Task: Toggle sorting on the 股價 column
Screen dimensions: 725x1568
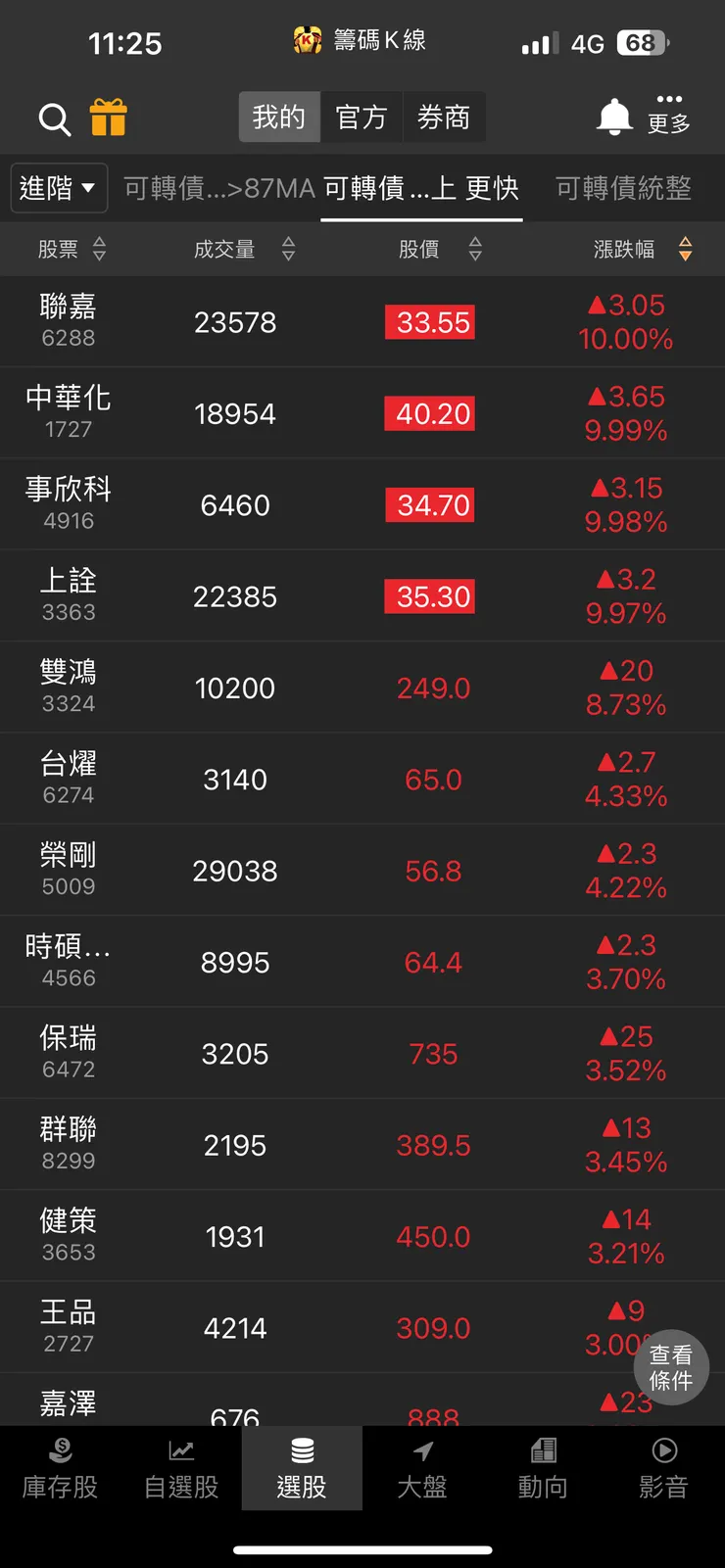Action: tap(474, 249)
